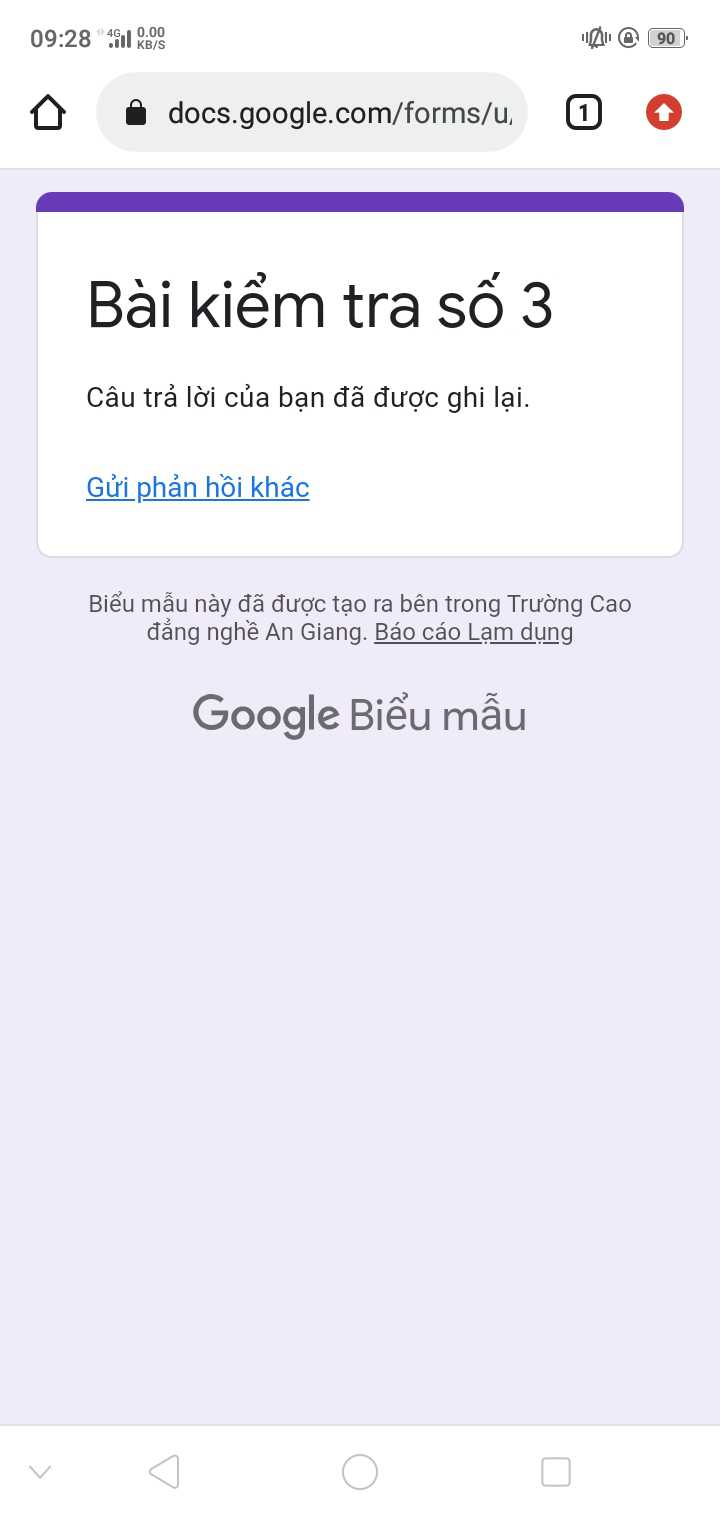Go to the browser home page

(48, 113)
